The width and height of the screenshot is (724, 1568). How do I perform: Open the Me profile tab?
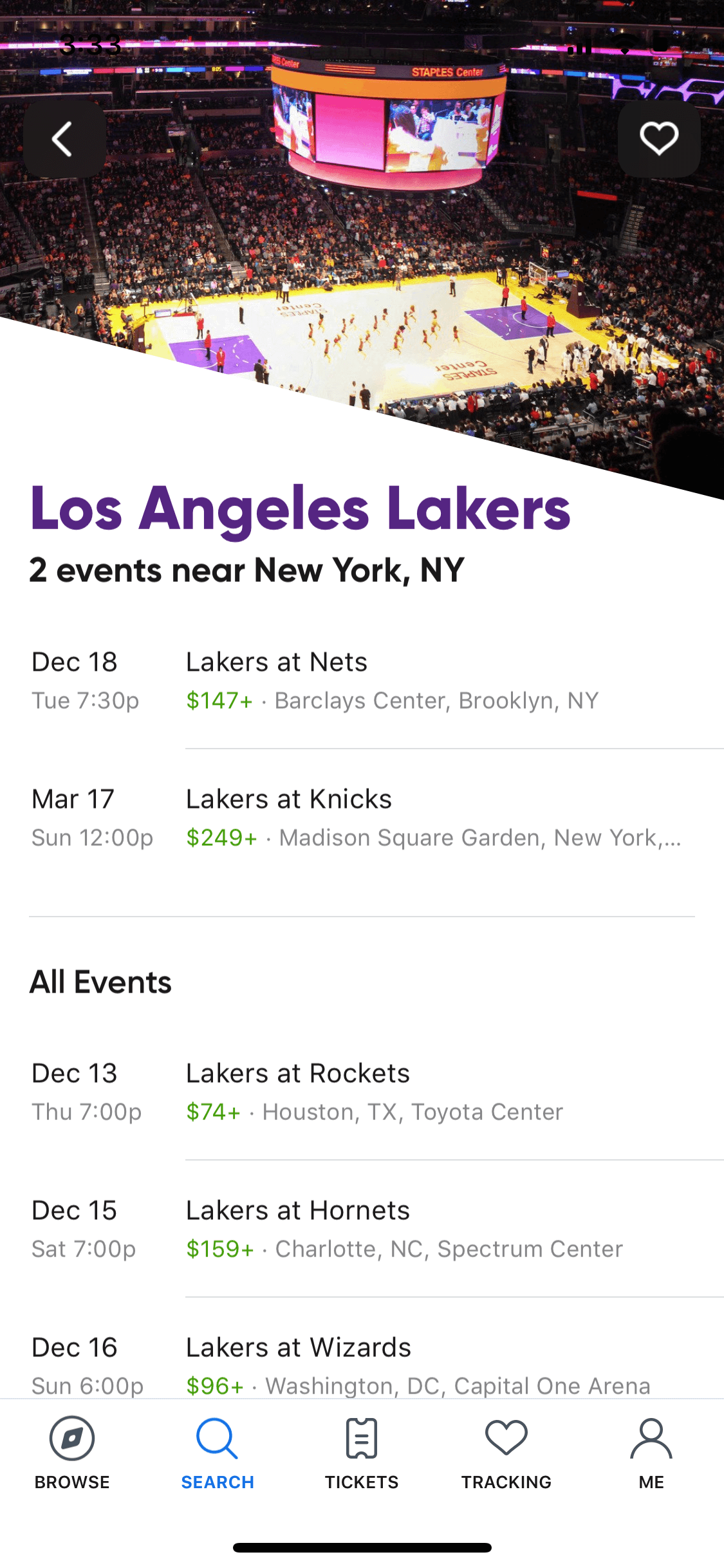coord(651,1453)
